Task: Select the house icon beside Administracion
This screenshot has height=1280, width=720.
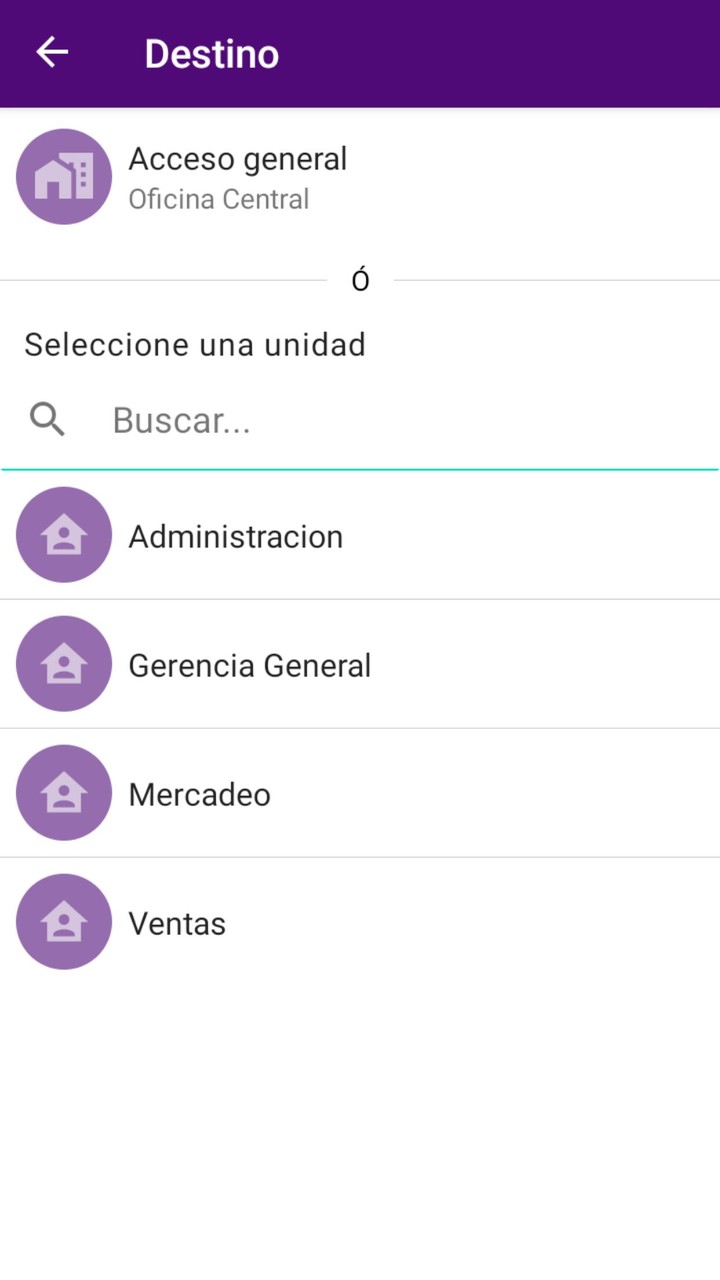Action: click(x=63, y=535)
